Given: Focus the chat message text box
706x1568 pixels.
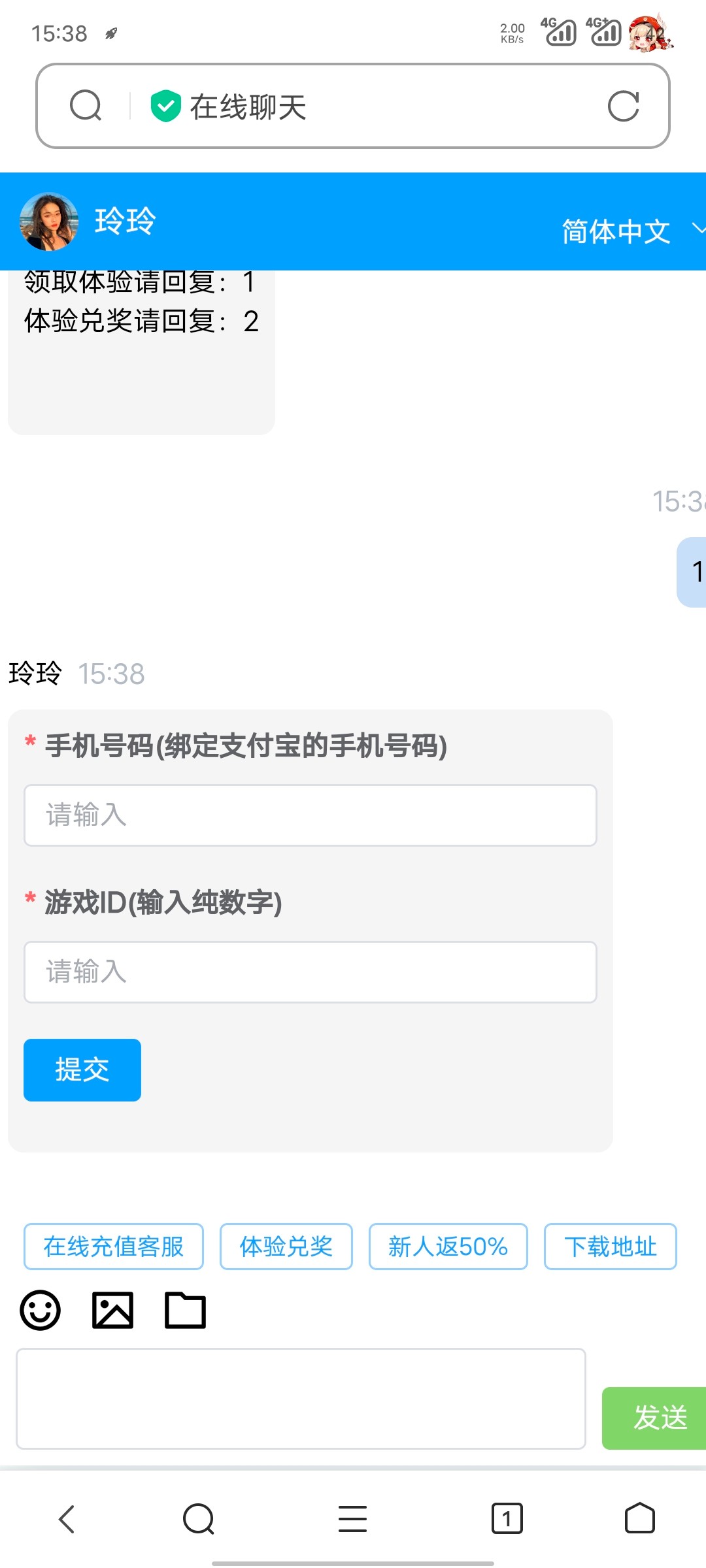Looking at the screenshot, I should (x=301, y=1398).
